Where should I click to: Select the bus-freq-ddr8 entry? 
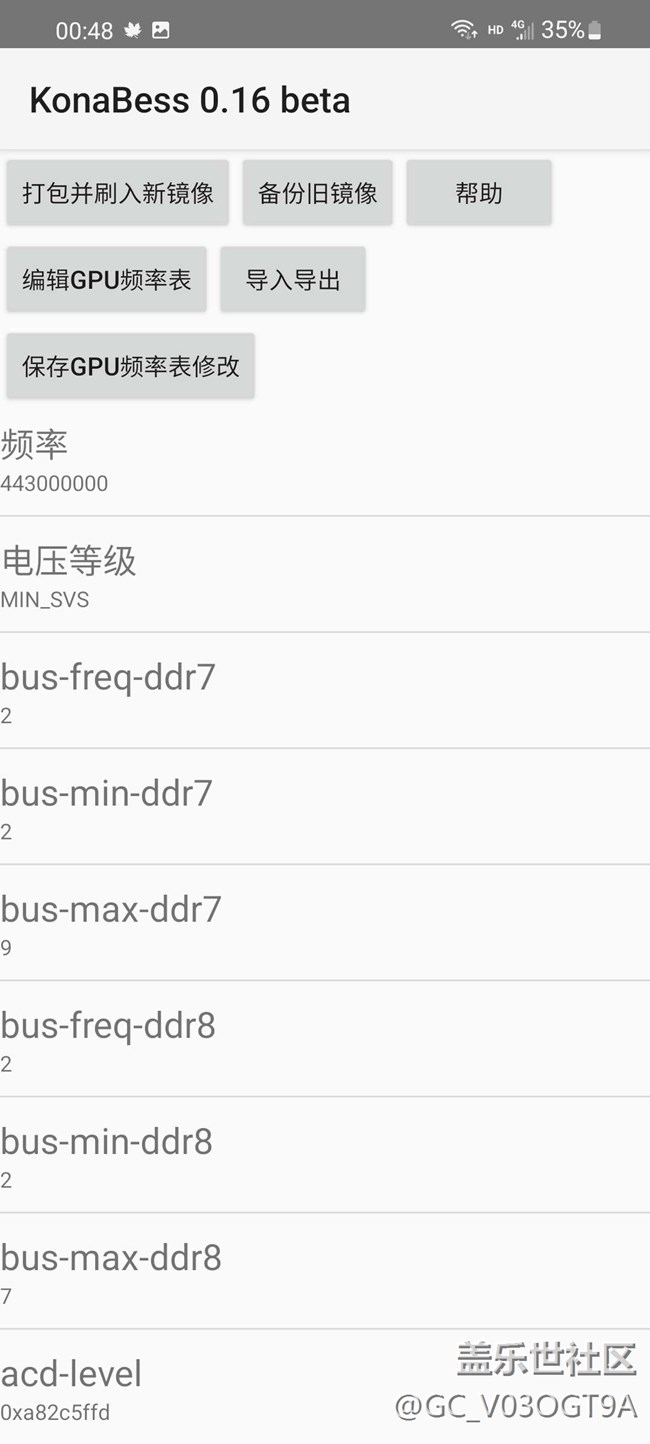pyautogui.click(x=325, y=1039)
